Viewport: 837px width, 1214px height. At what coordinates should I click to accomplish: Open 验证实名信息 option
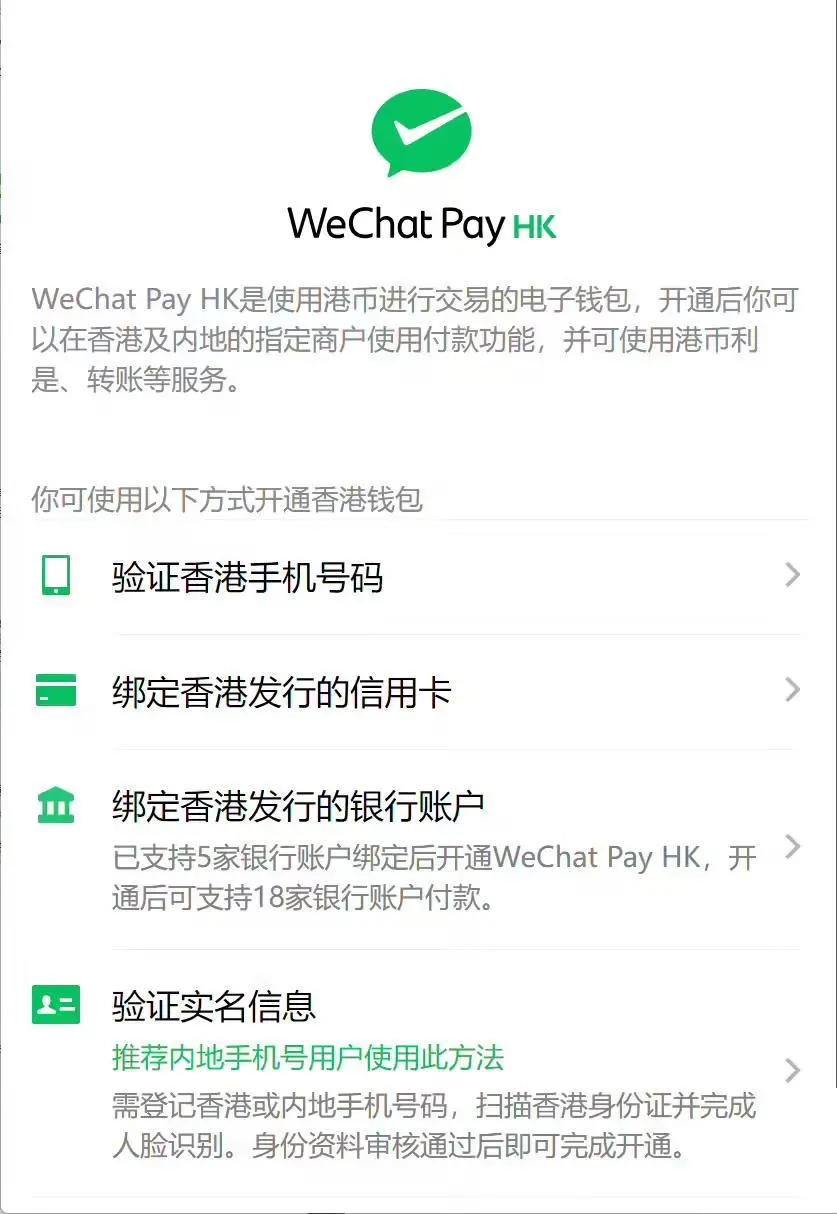214,1006
